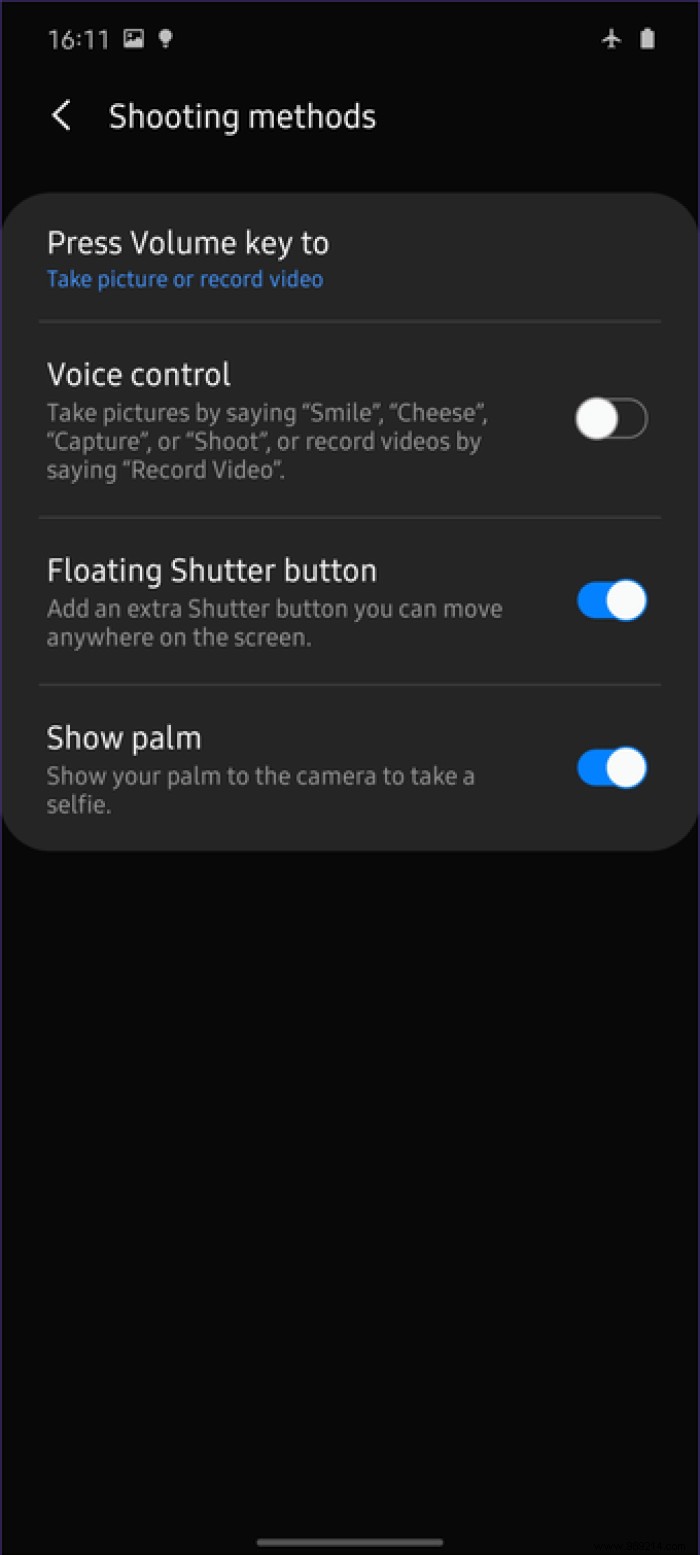This screenshot has height=1555, width=700.
Task: Open Press Volume key to setting
Action: [x=188, y=258]
